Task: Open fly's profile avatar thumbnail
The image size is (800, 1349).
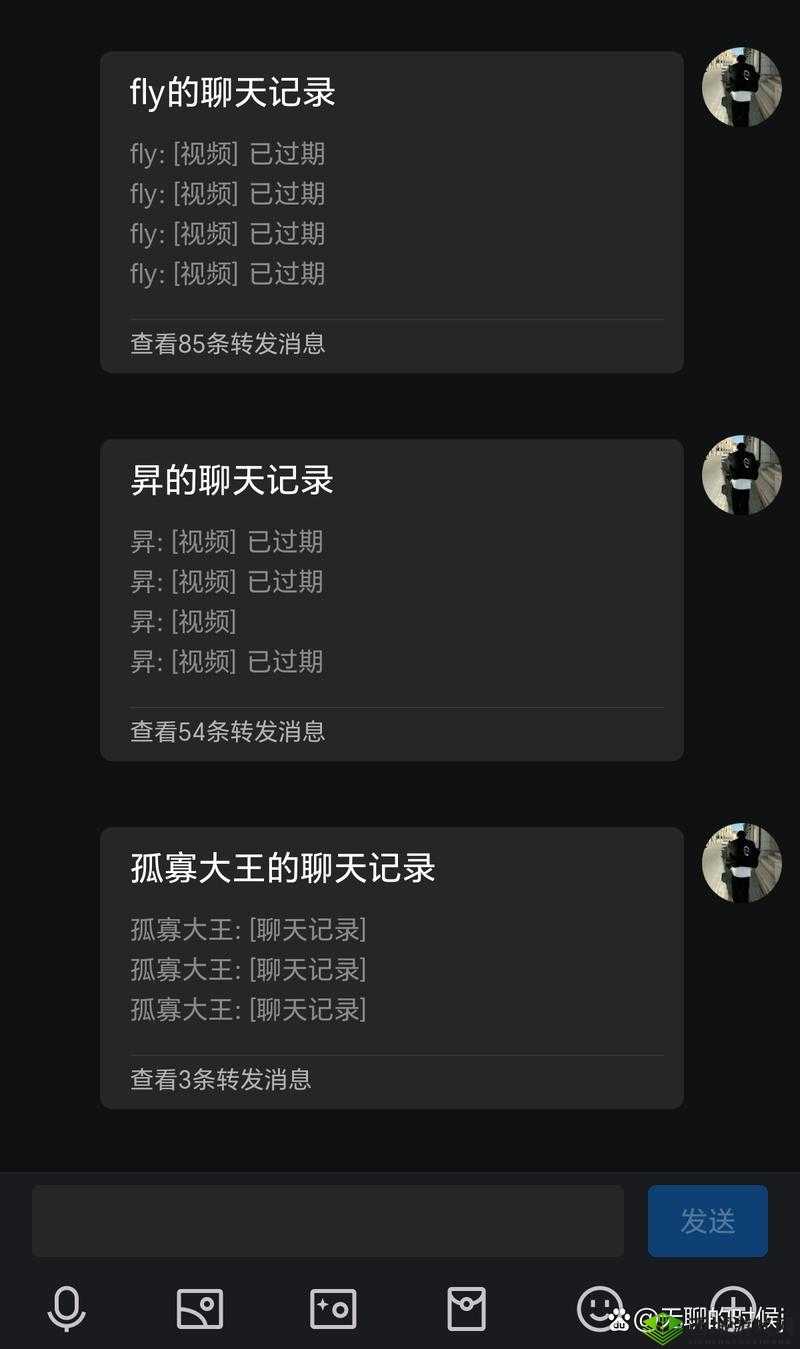Action: pyautogui.click(x=741, y=89)
